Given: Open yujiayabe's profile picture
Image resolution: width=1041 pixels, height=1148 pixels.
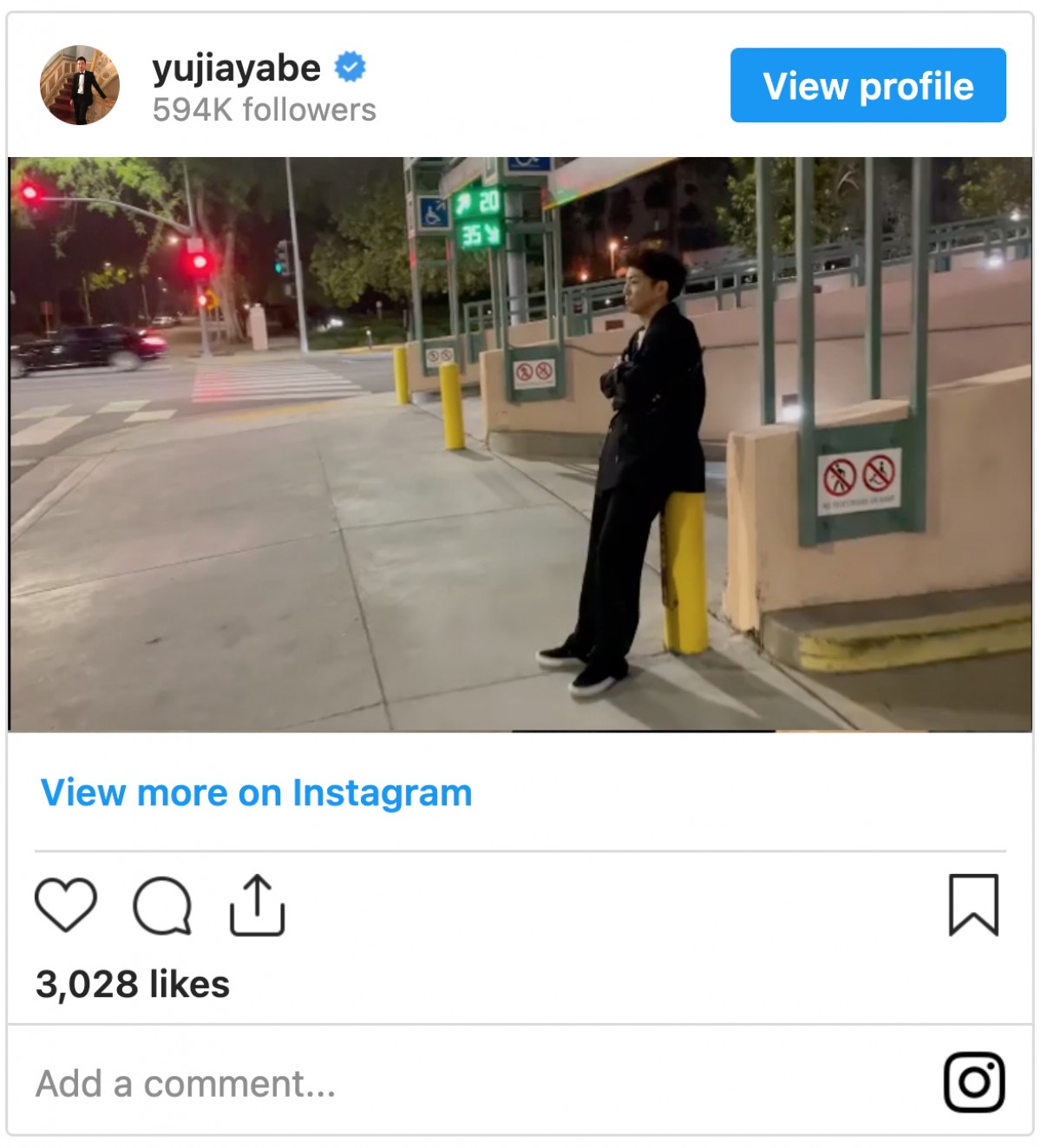Looking at the screenshot, I should pos(80,85).
